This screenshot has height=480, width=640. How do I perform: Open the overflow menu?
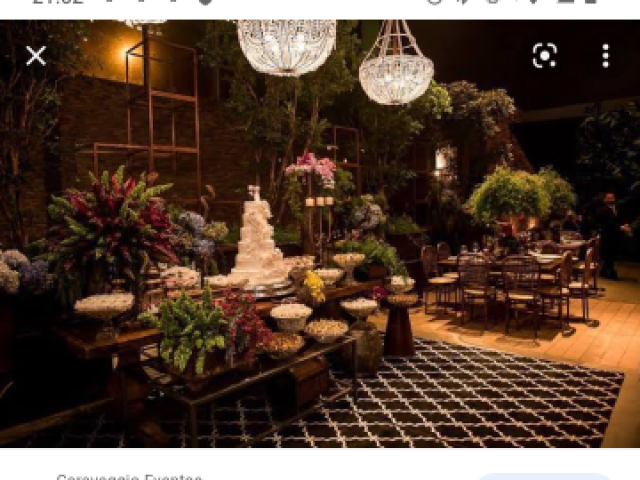(x=605, y=56)
